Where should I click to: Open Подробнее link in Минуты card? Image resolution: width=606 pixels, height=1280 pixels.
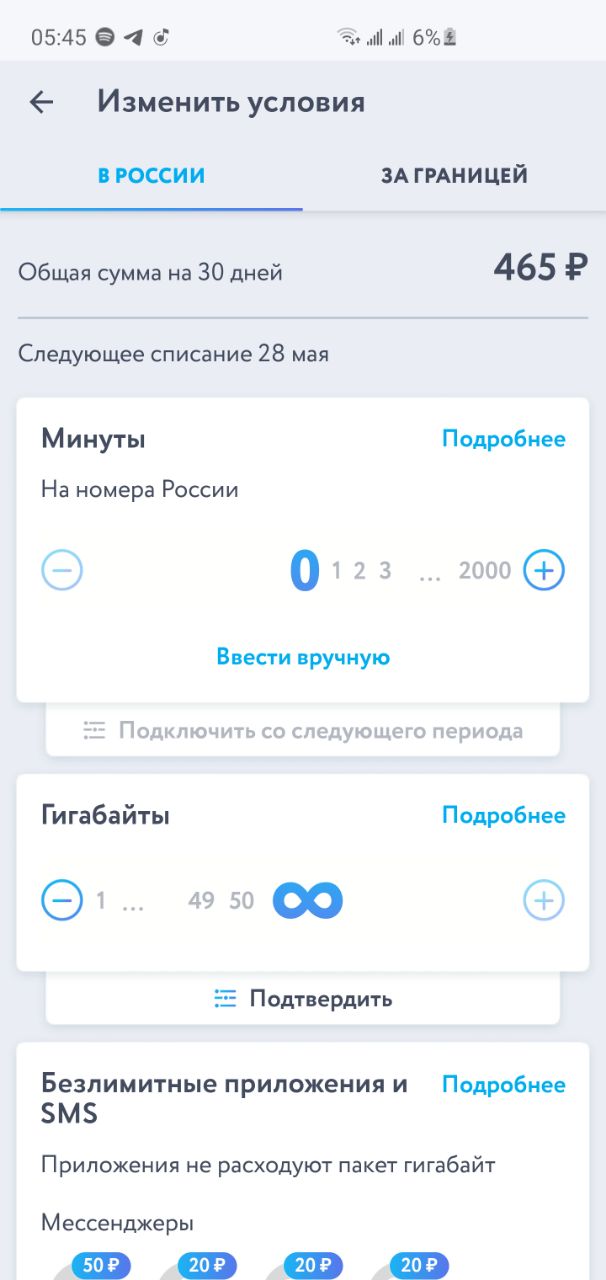(x=504, y=439)
